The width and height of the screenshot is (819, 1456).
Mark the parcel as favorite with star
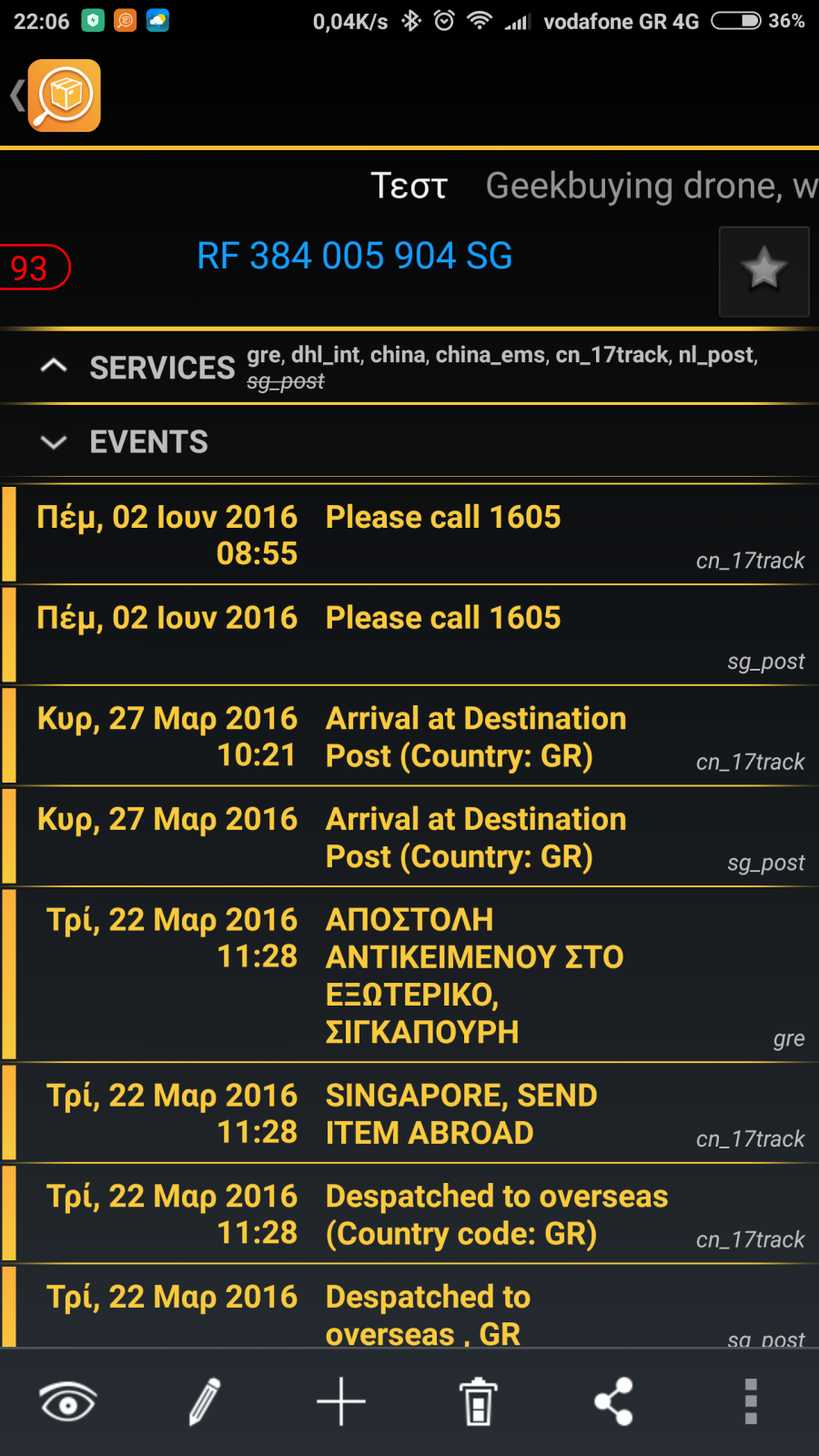(x=763, y=271)
